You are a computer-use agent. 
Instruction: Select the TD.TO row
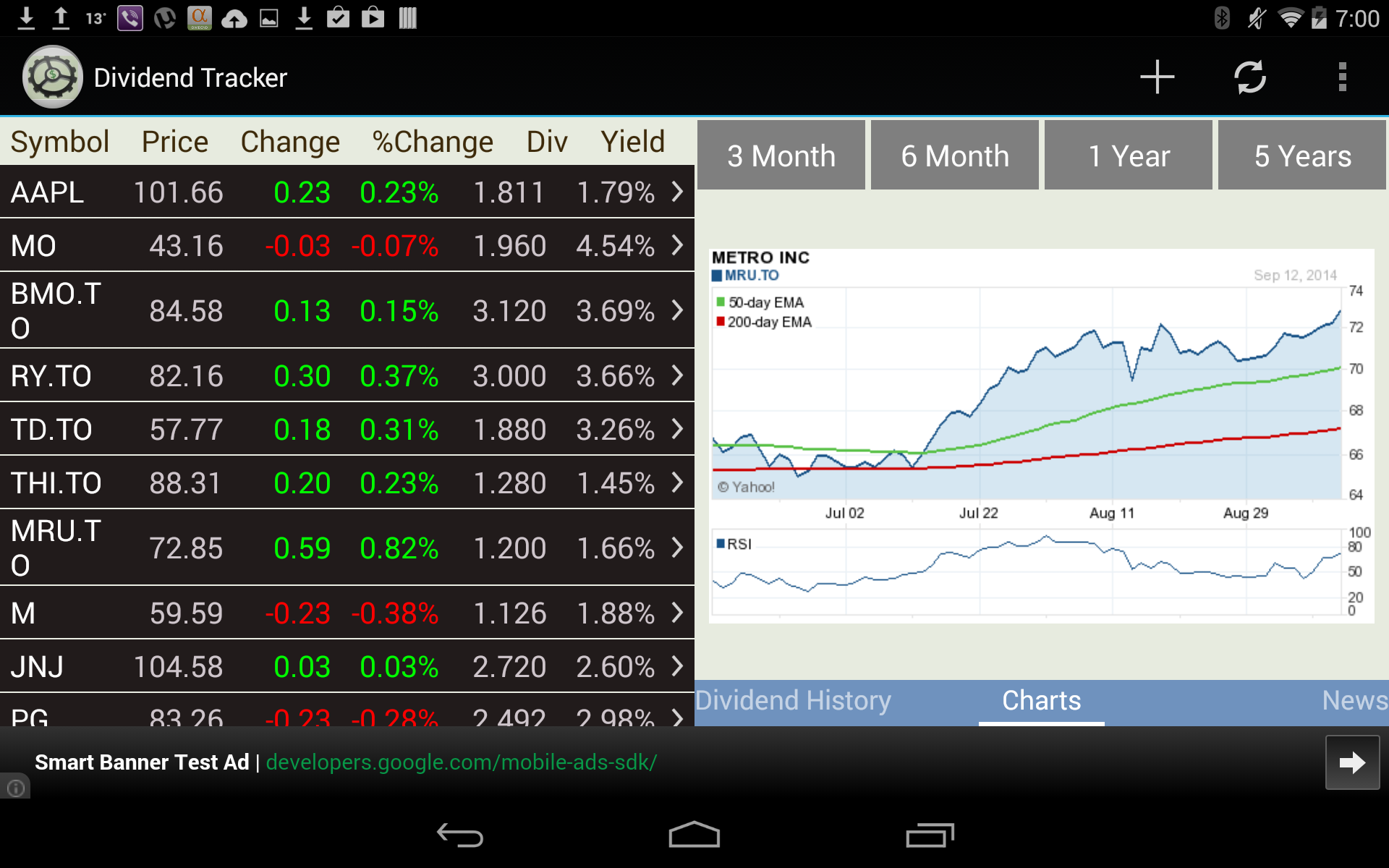(347, 430)
